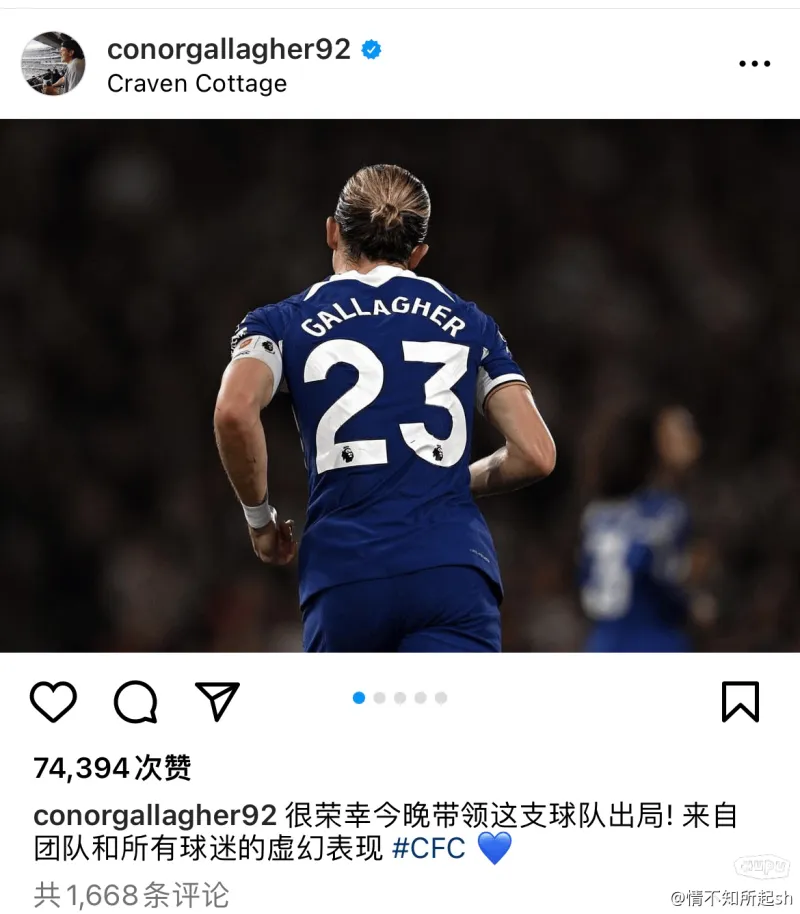View who liked via 74,394 likes

coord(112,768)
